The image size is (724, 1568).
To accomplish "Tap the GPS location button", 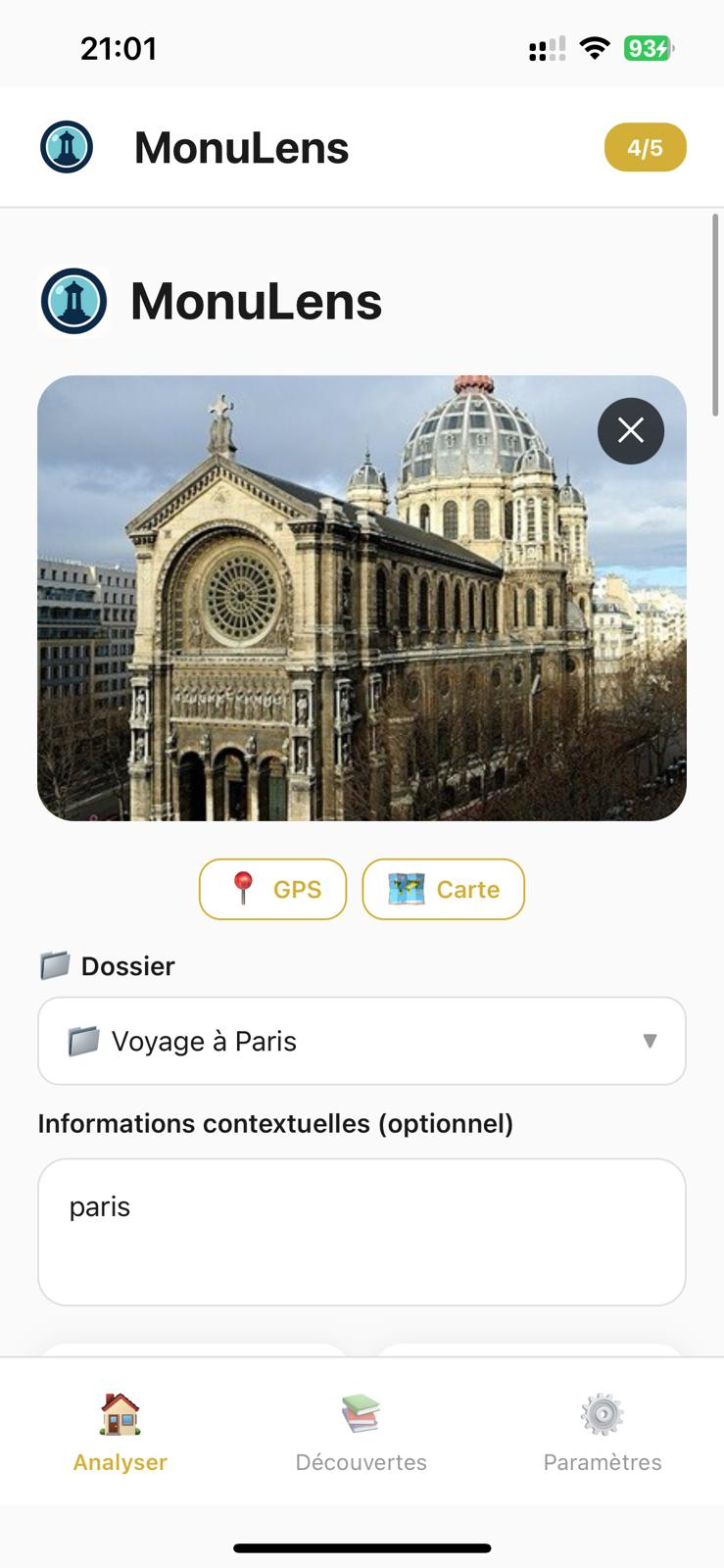I will click(x=273, y=889).
